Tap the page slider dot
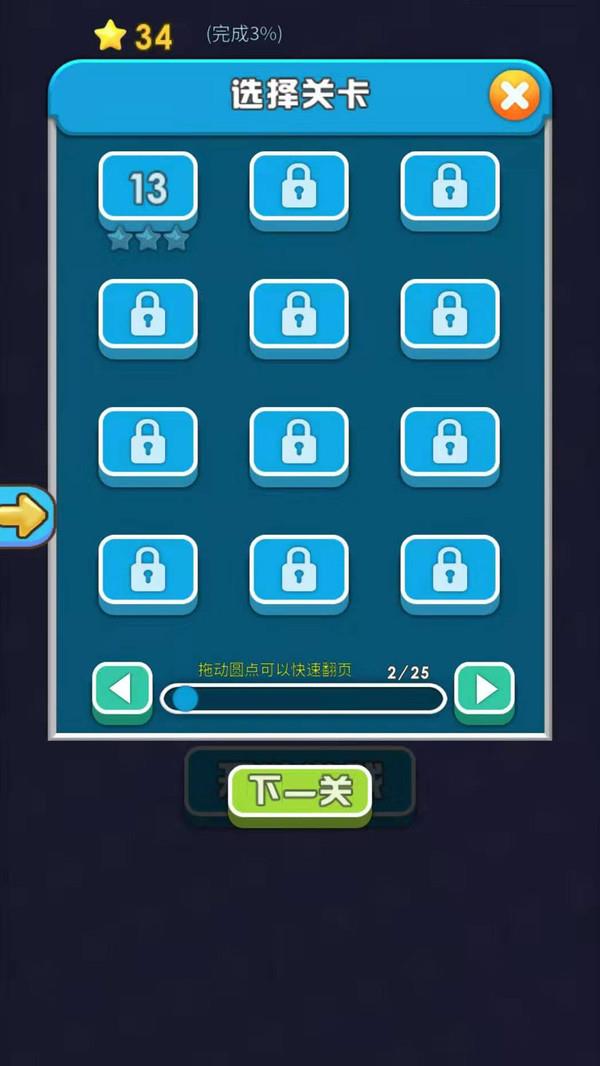The width and height of the screenshot is (600, 1066). point(185,698)
